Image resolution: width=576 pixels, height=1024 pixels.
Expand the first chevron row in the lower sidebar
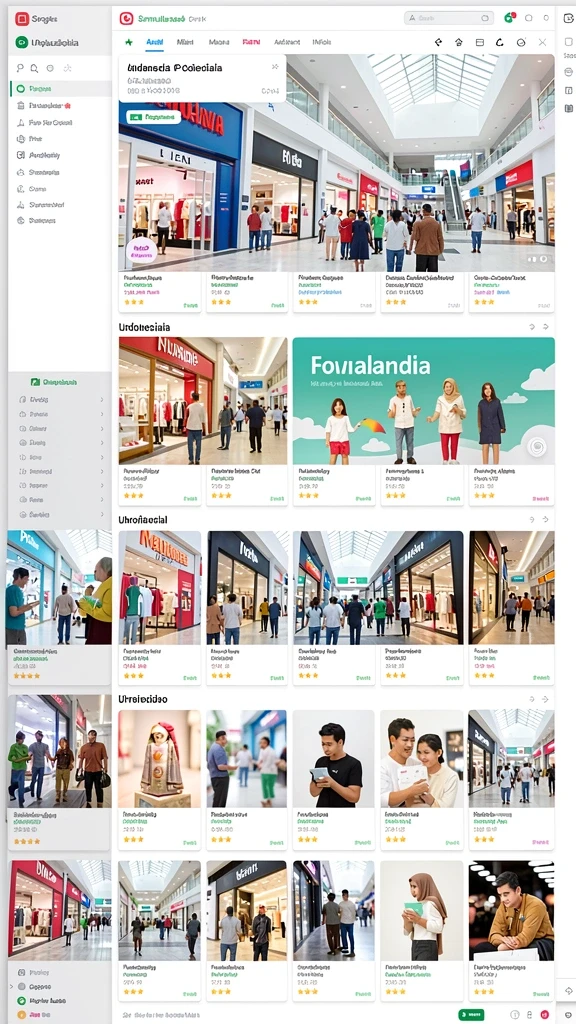[60, 399]
